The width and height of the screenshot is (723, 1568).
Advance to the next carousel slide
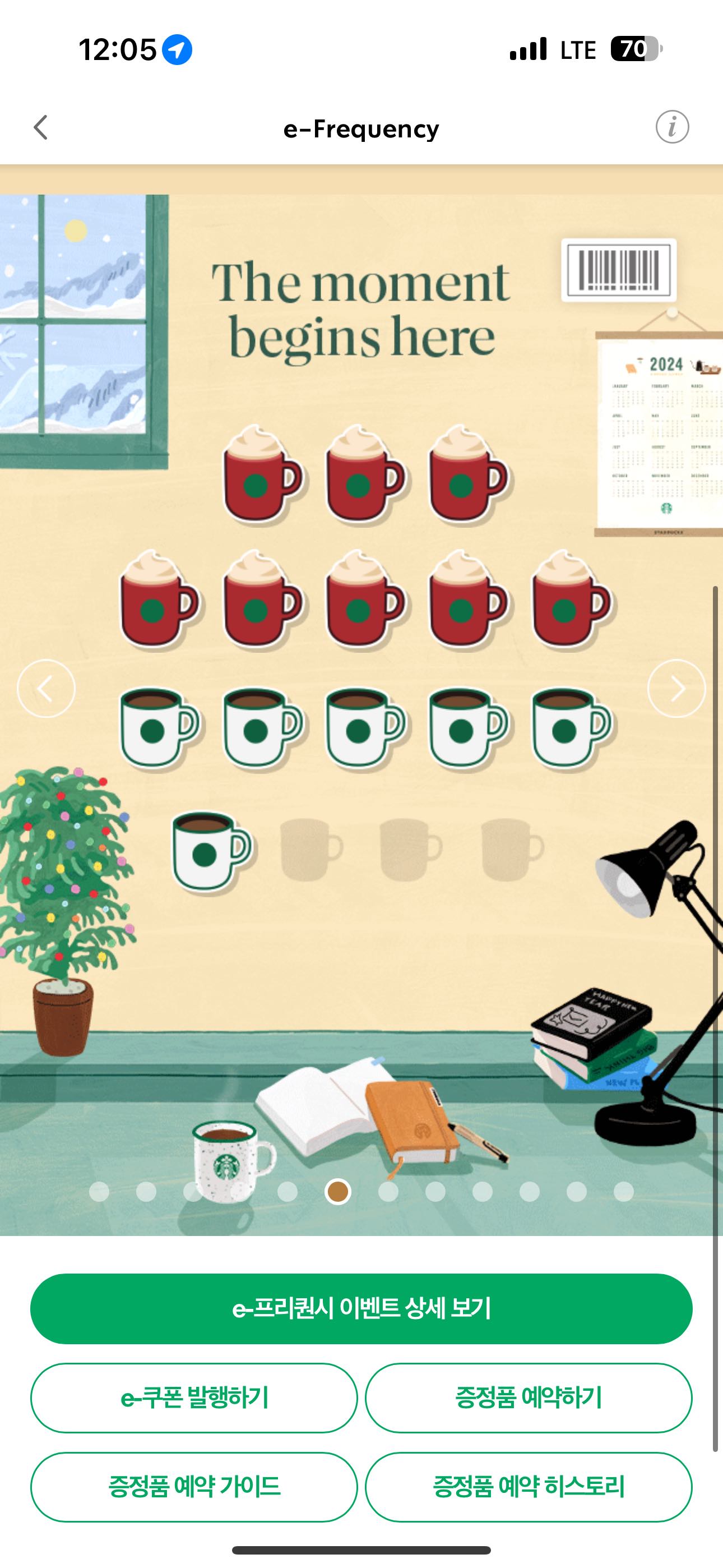coord(676,689)
